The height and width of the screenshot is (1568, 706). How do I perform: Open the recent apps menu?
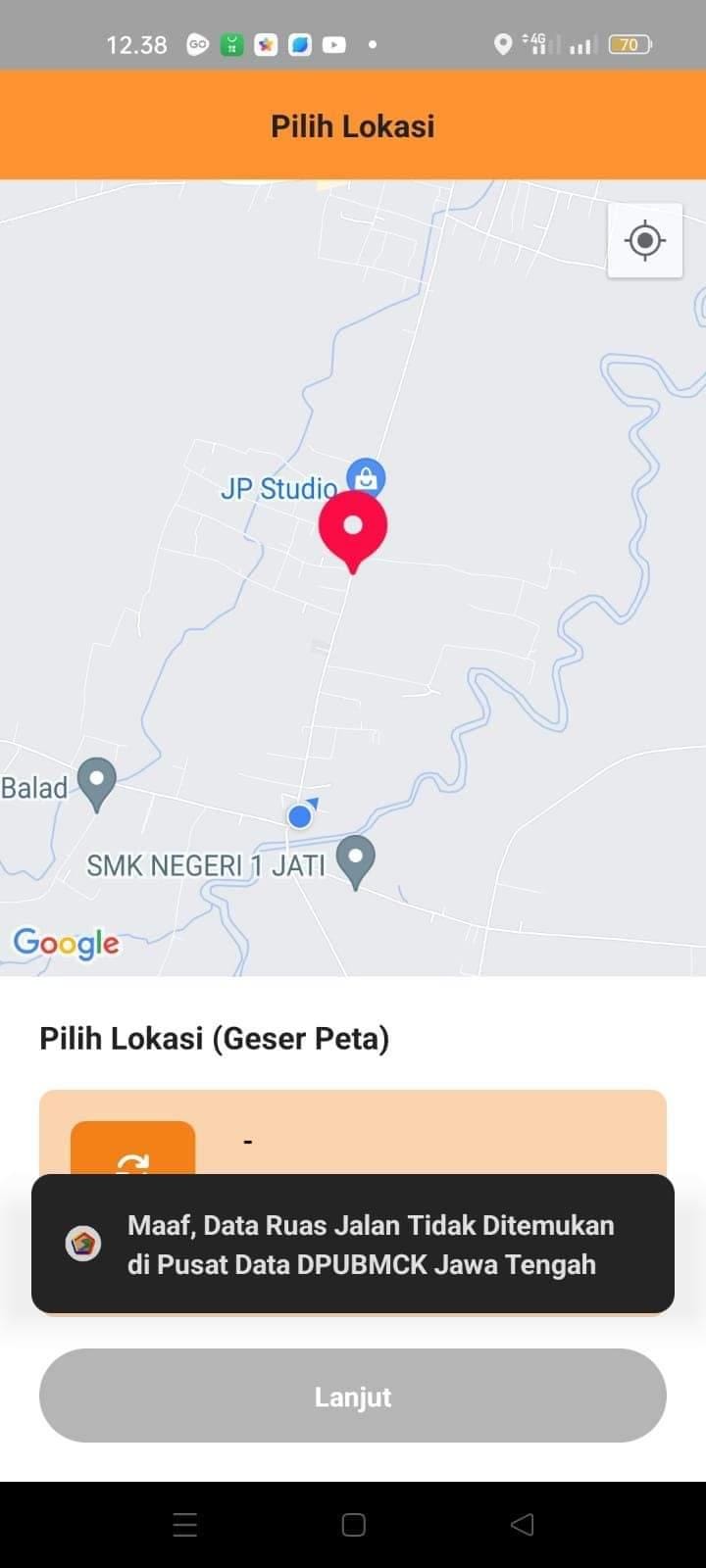185,1524
